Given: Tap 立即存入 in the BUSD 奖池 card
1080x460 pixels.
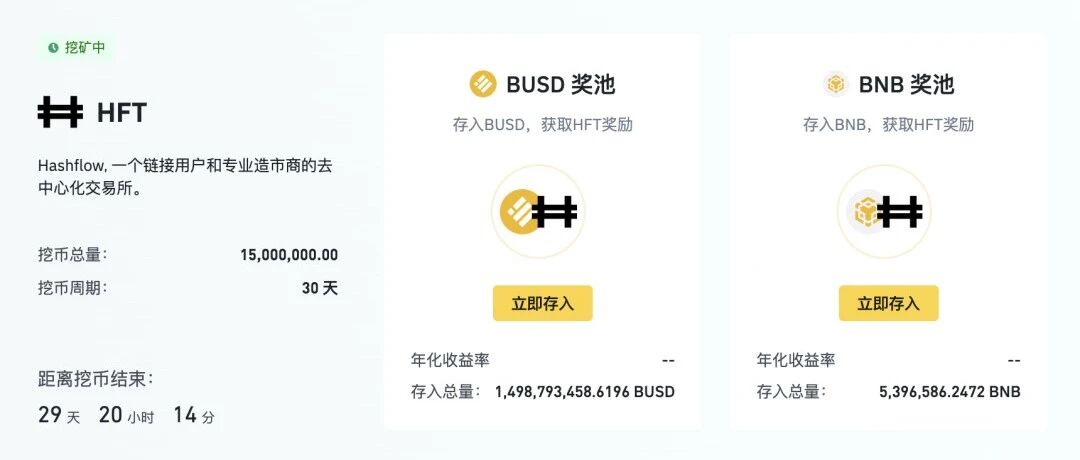Looking at the screenshot, I should 542,303.
